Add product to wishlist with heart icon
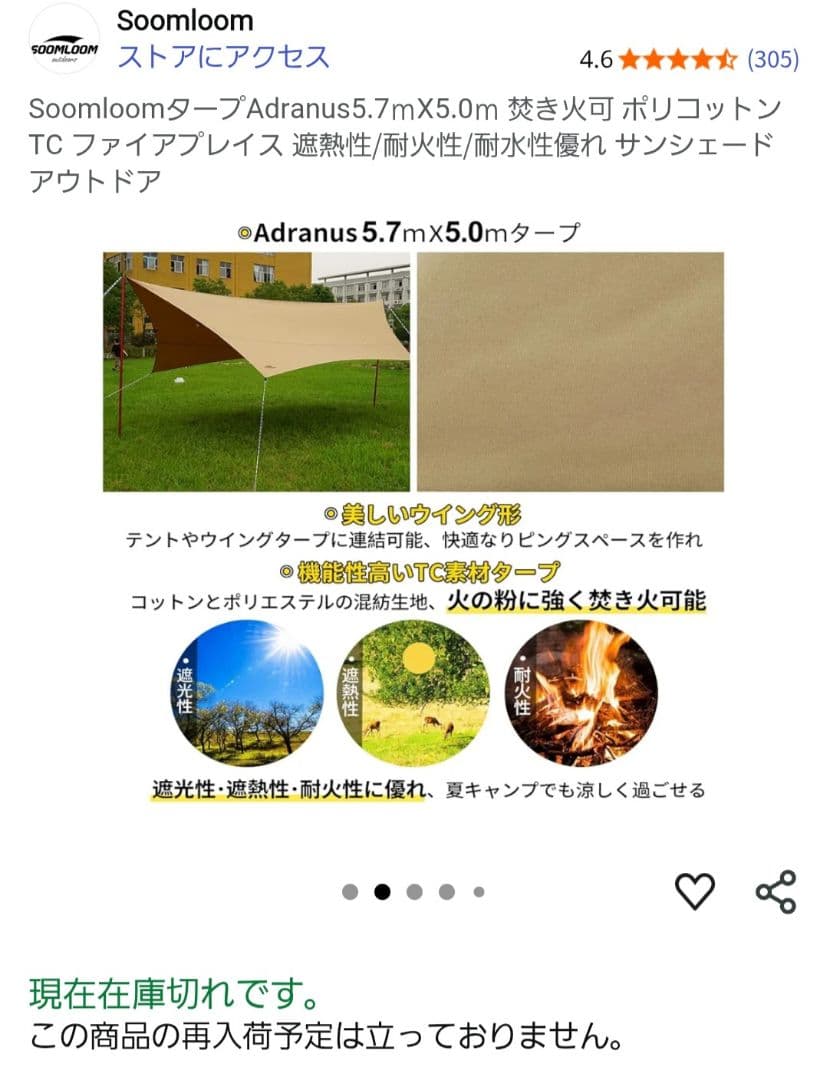The width and height of the screenshot is (828, 1080). tap(696, 890)
